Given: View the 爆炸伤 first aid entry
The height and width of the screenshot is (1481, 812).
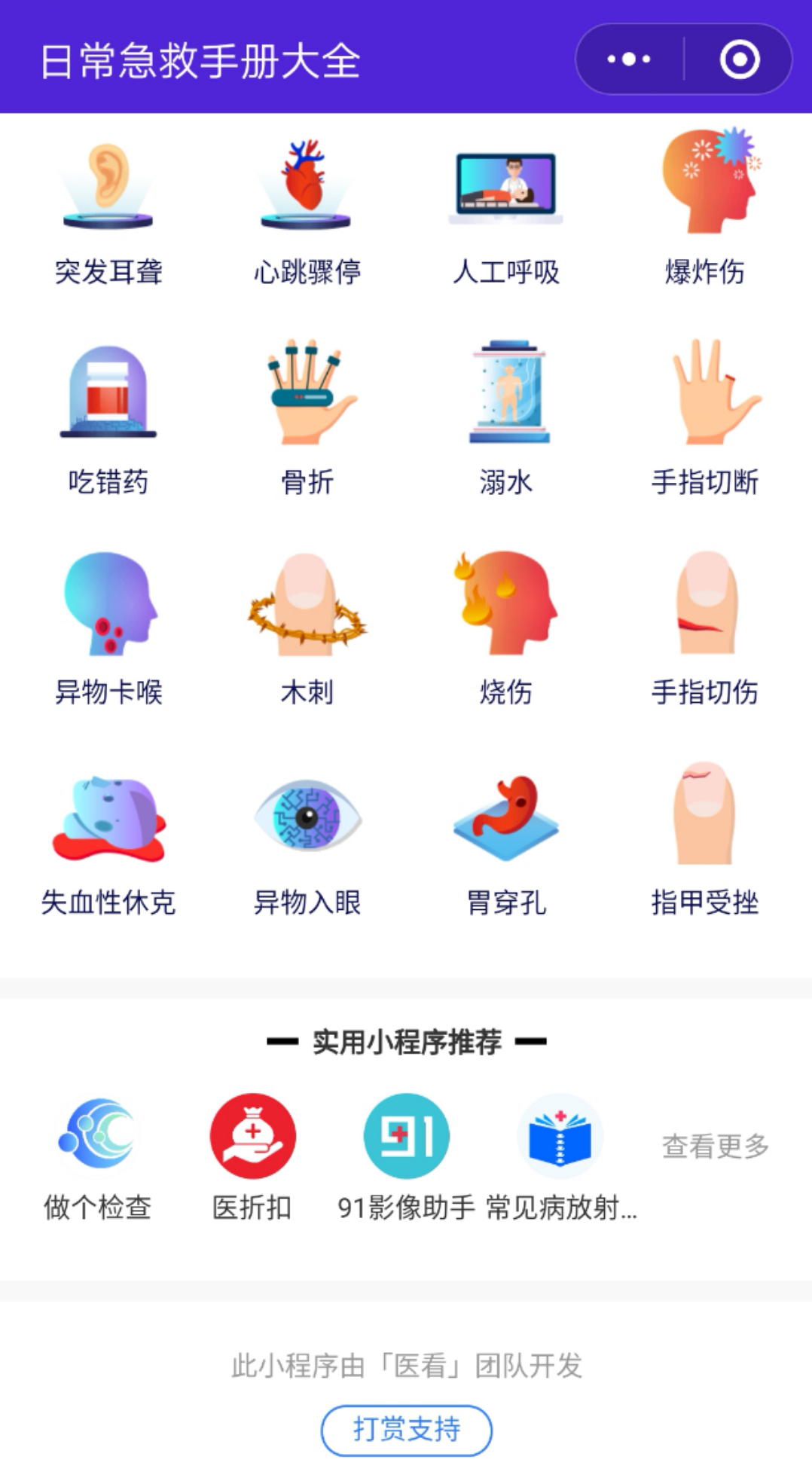Looking at the screenshot, I should (x=704, y=211).
